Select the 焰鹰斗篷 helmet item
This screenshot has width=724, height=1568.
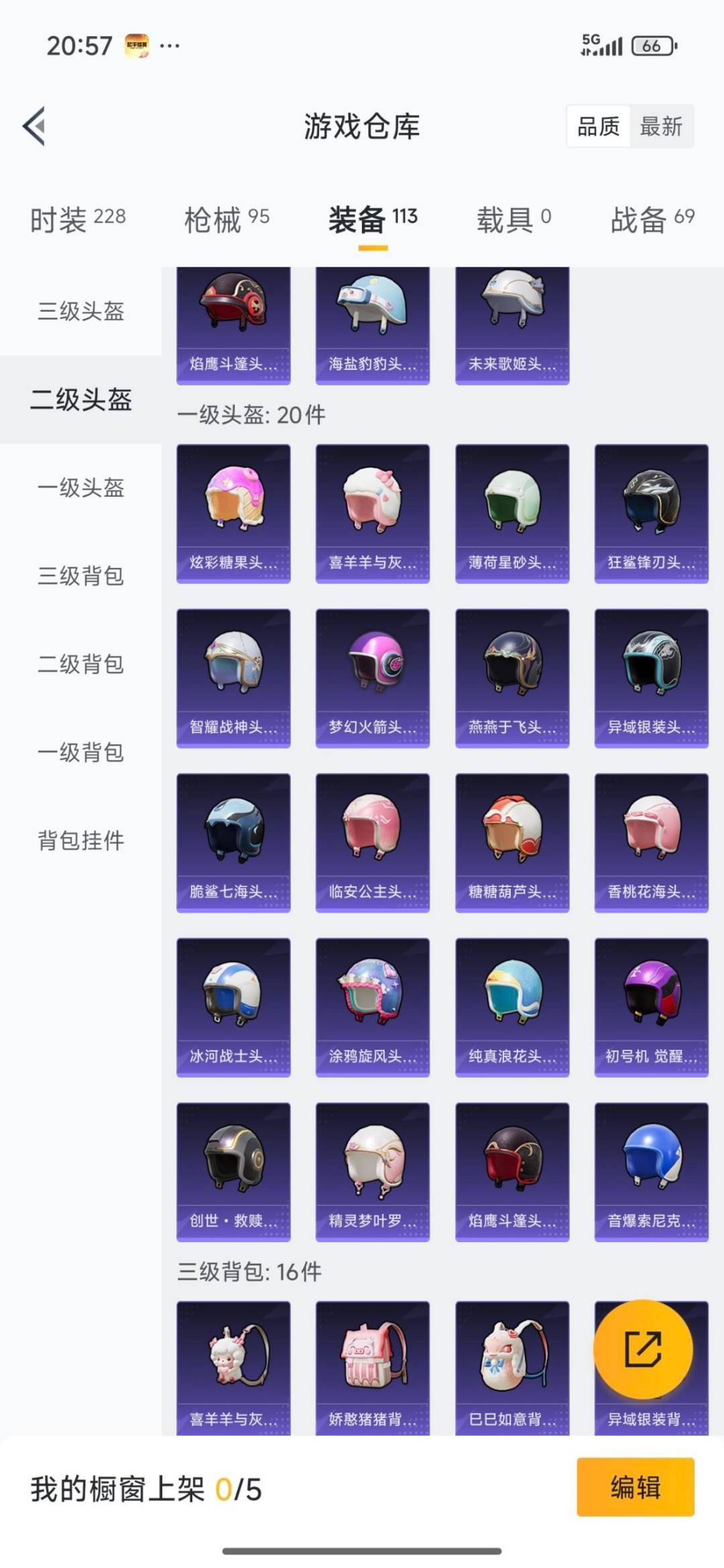pos(233,322)
